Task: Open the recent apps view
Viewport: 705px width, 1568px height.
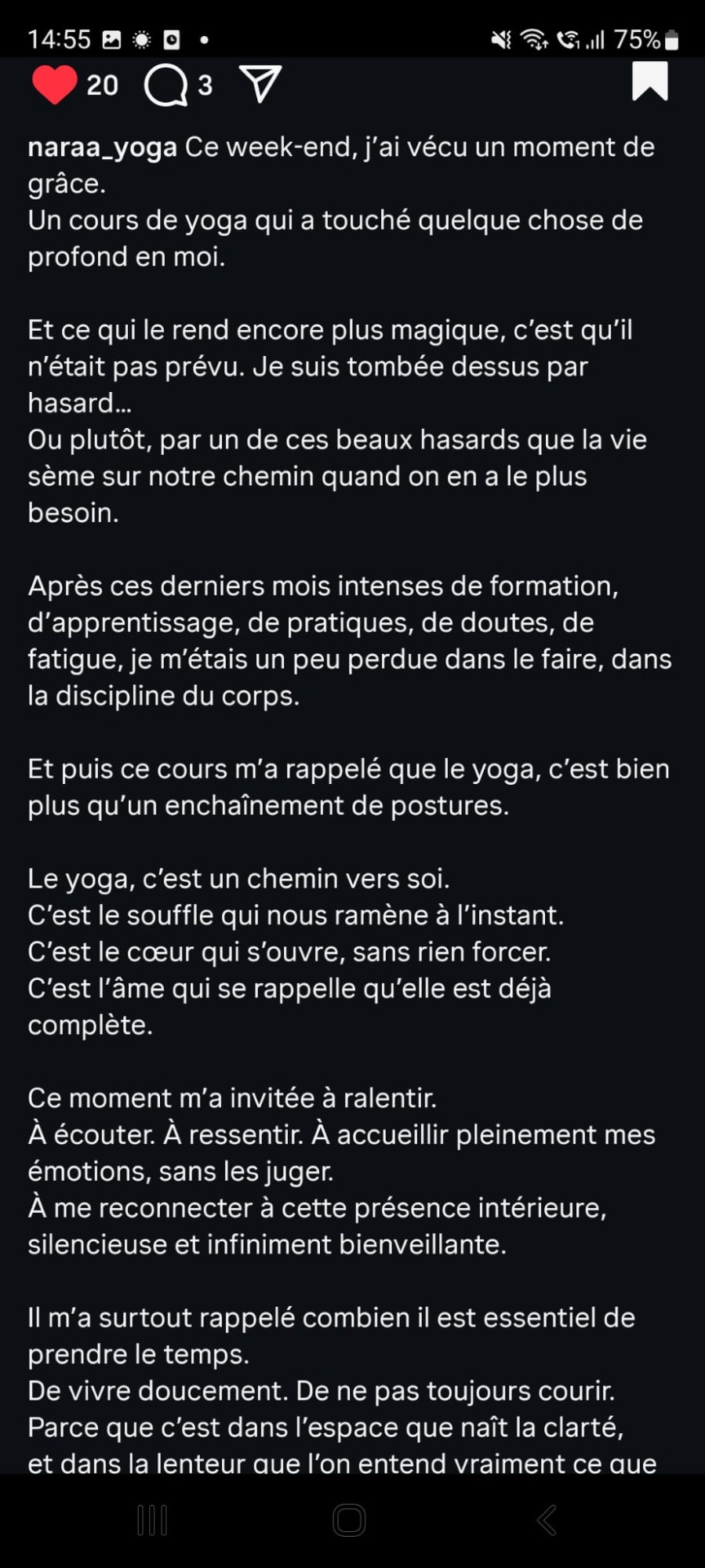Action: point(152,1520)
